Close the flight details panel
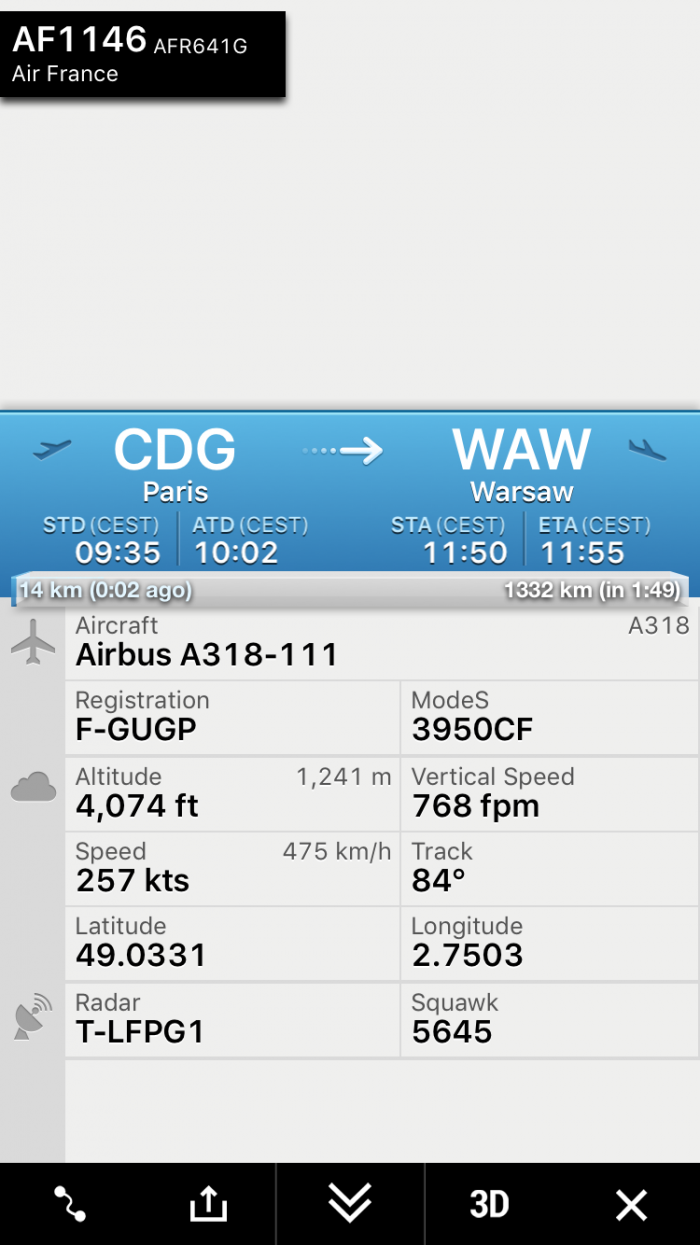 631,1204
